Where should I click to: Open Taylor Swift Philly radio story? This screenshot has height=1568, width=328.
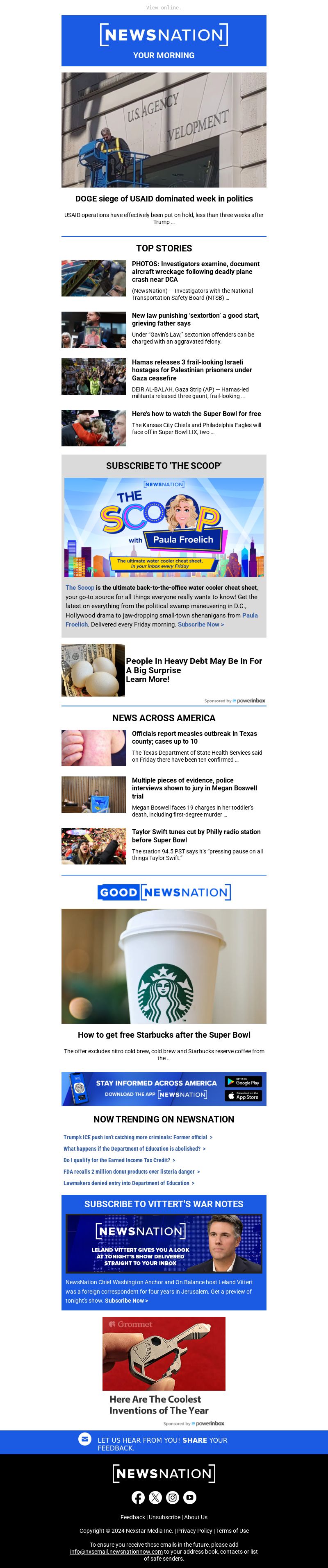(196, 835)
